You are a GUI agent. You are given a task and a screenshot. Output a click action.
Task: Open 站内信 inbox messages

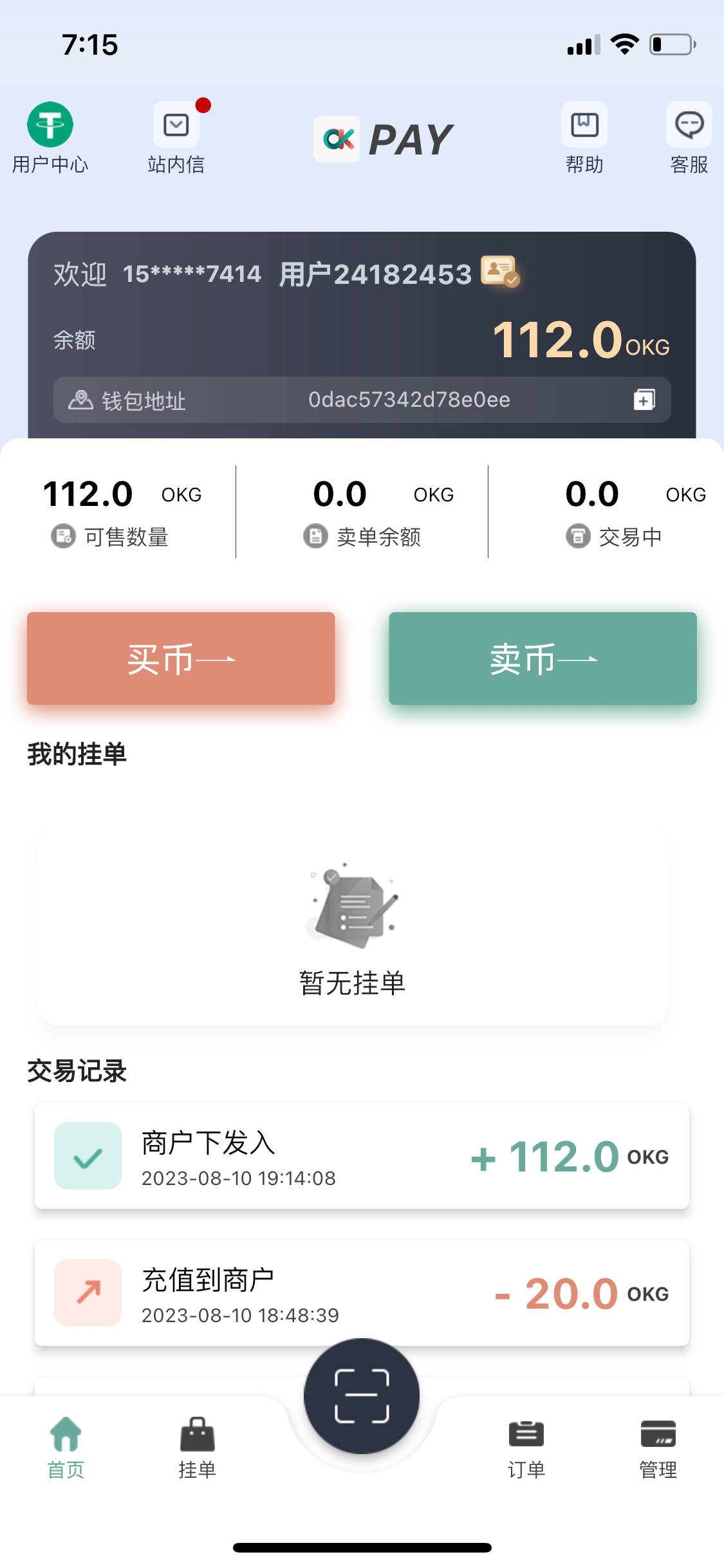pyautogui.click(x=176, y=138)
